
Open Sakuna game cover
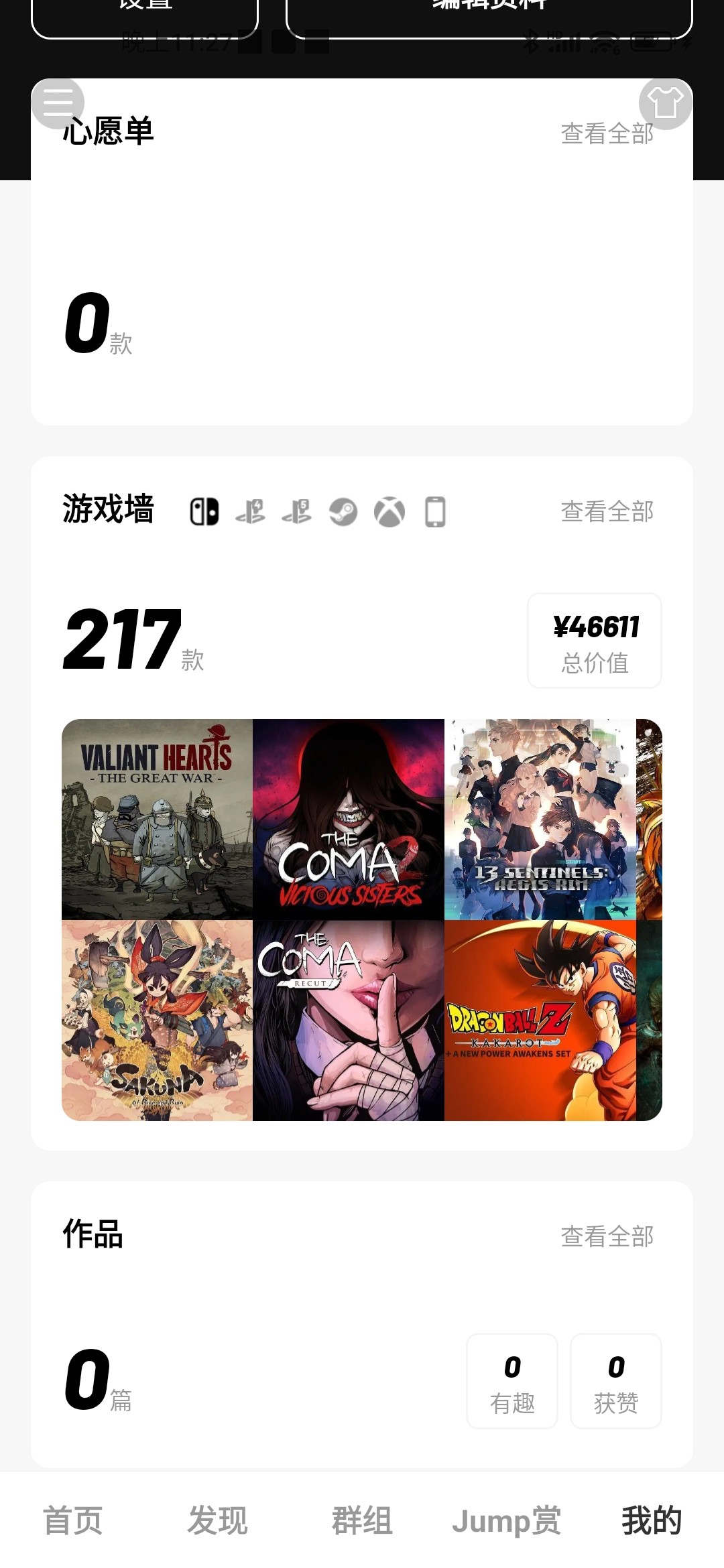(157, 1020)
